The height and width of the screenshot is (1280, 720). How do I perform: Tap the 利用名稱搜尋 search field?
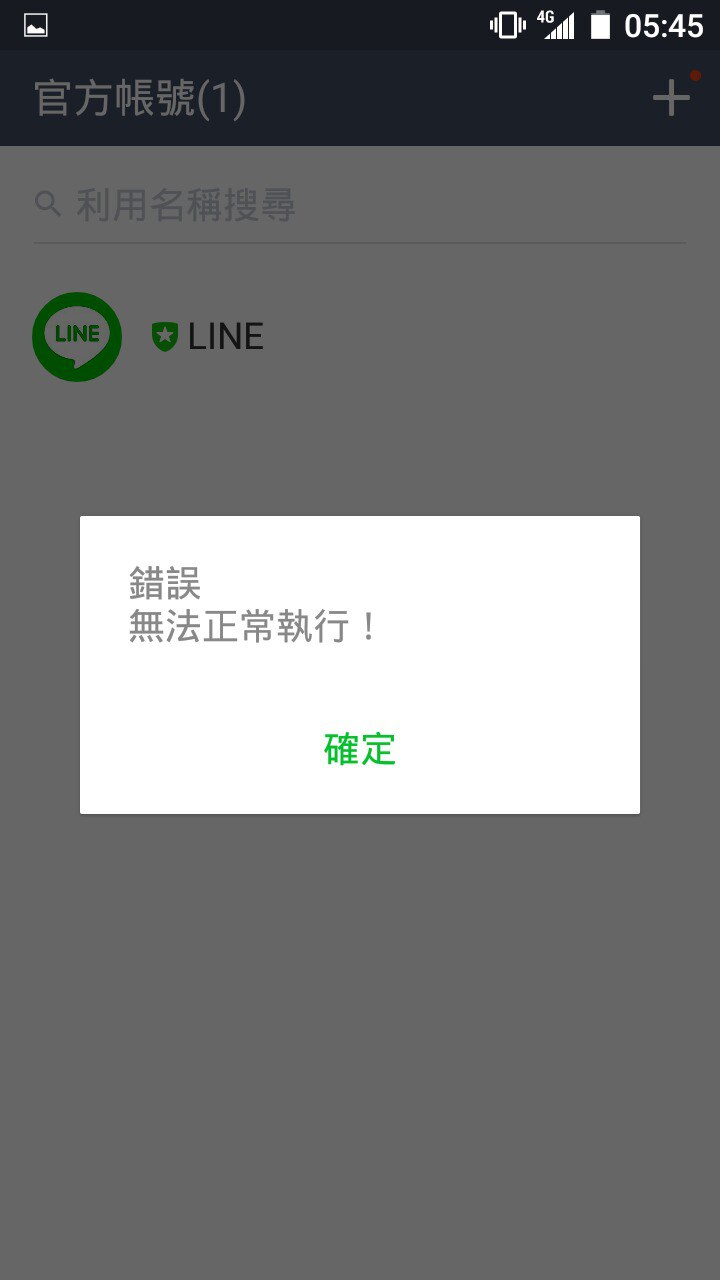coord(360,206)
